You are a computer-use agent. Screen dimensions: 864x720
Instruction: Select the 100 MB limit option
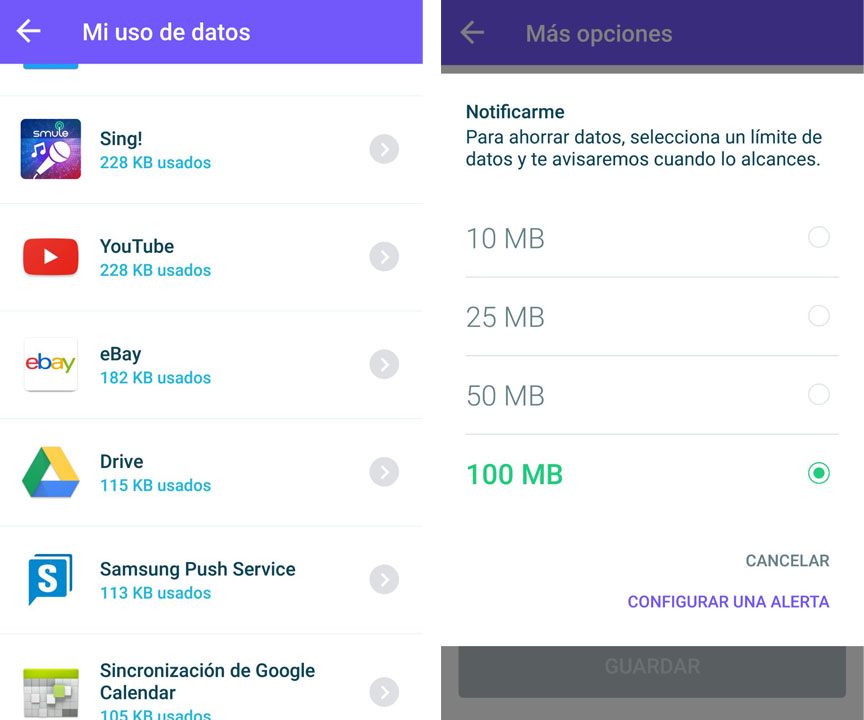(x=818, y=474)
